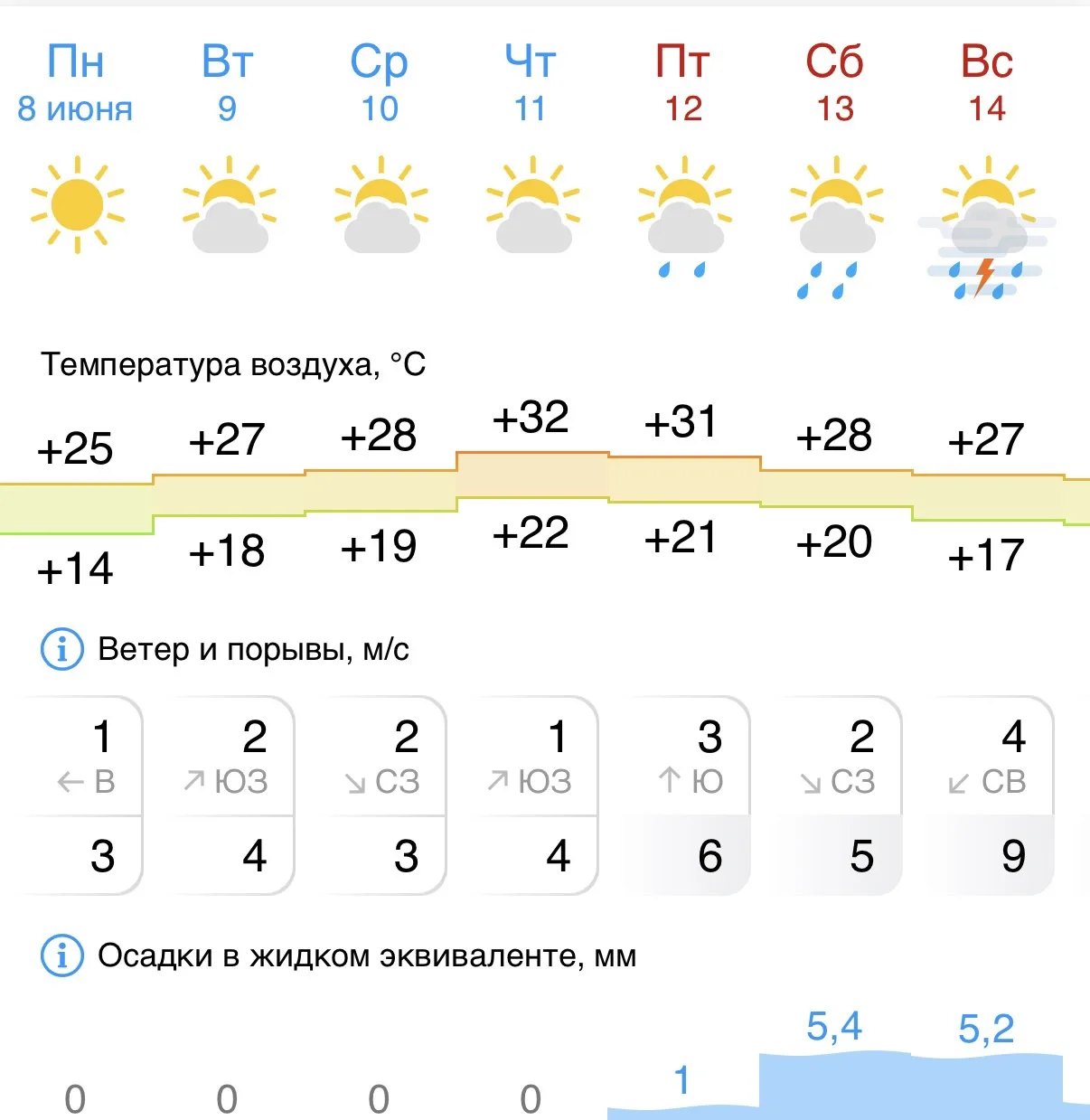The height and width of the screenshot is (1120, 1090).
Task: Open Вс 14 forecast
Action: (x=987, y=83)
